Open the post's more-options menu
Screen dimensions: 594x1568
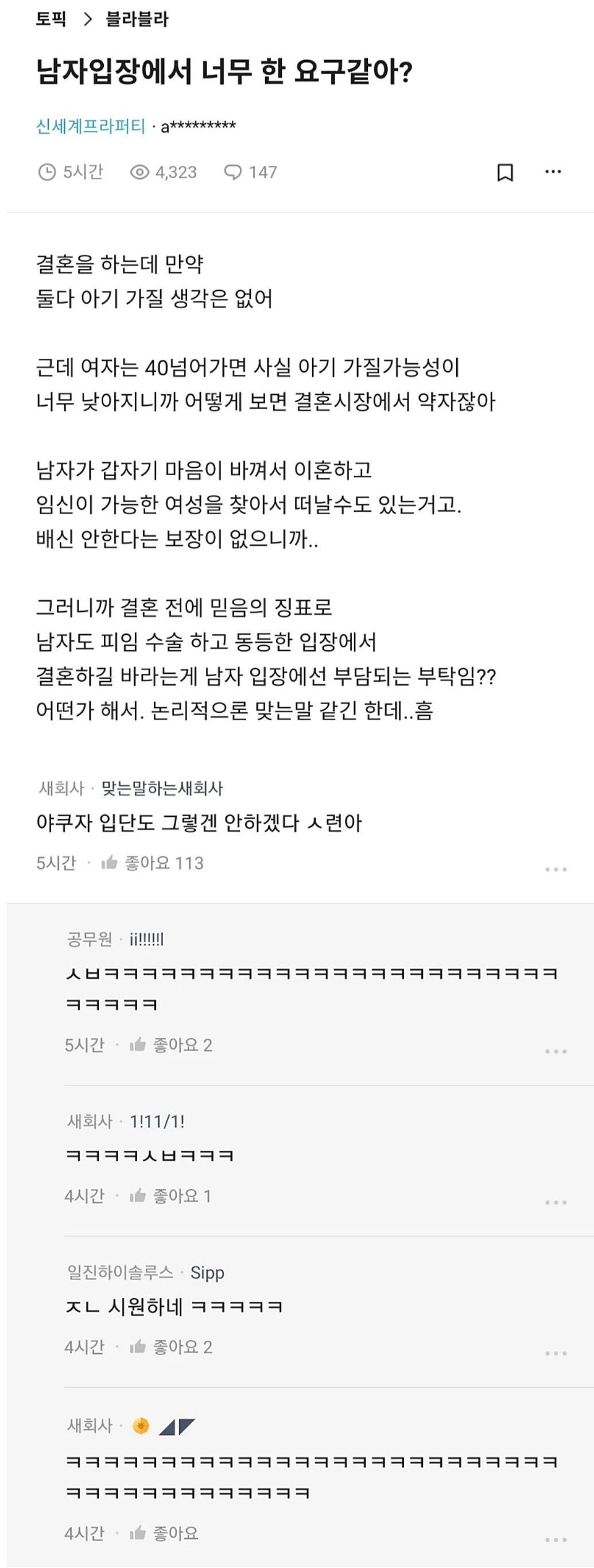coord(552,172)
